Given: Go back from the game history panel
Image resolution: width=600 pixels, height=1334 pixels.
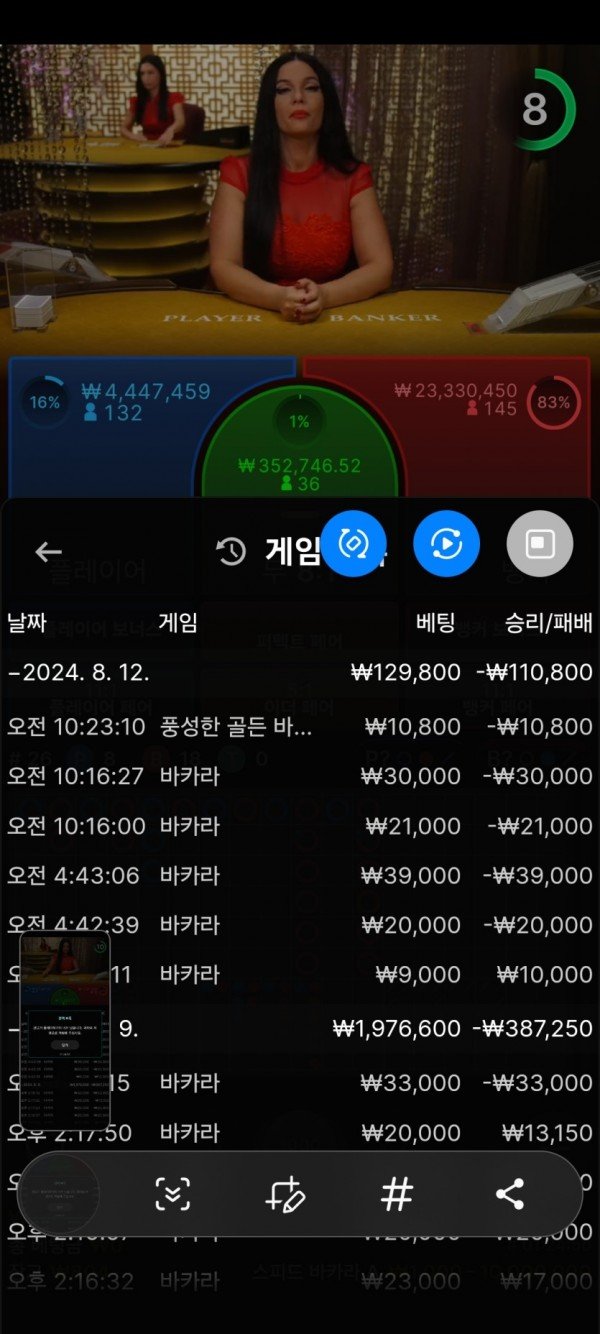Looking at the screenshot, I should tap(48, 551).
